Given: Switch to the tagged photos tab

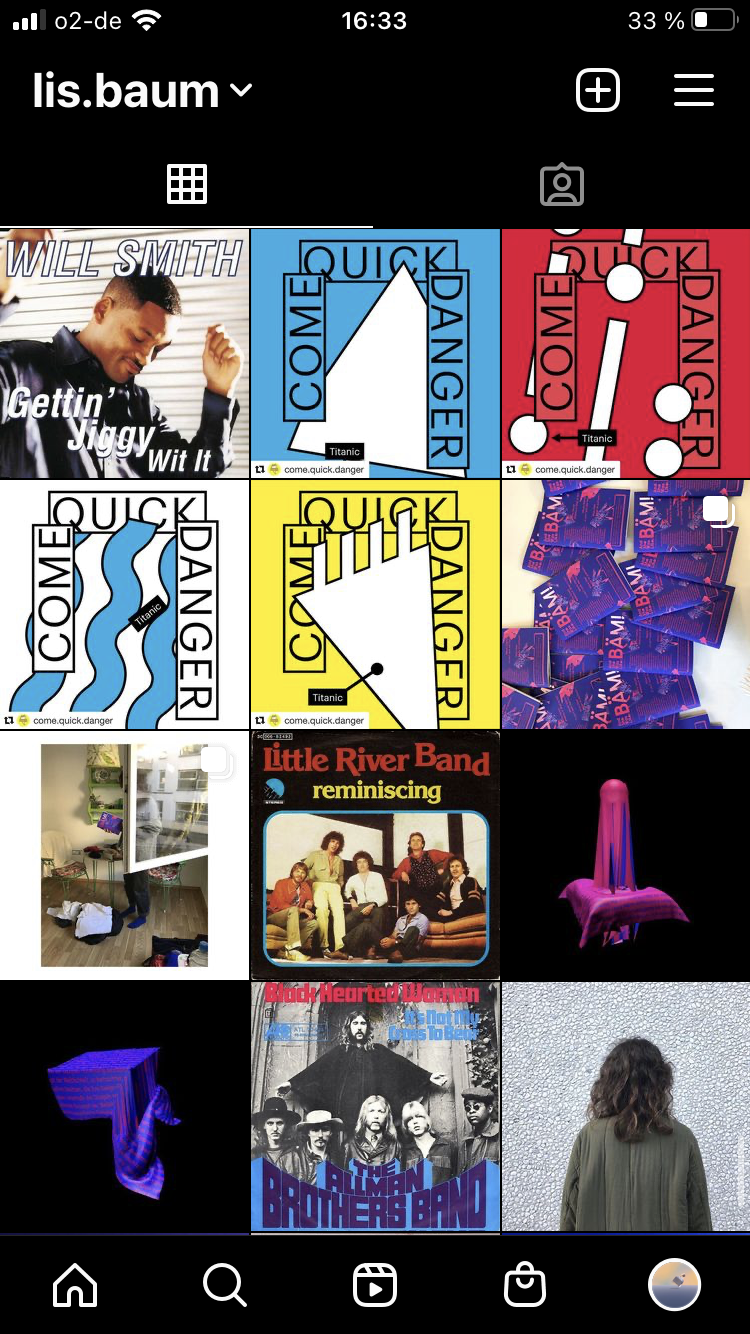Looking at the screenshot, I should click(561, 185).
